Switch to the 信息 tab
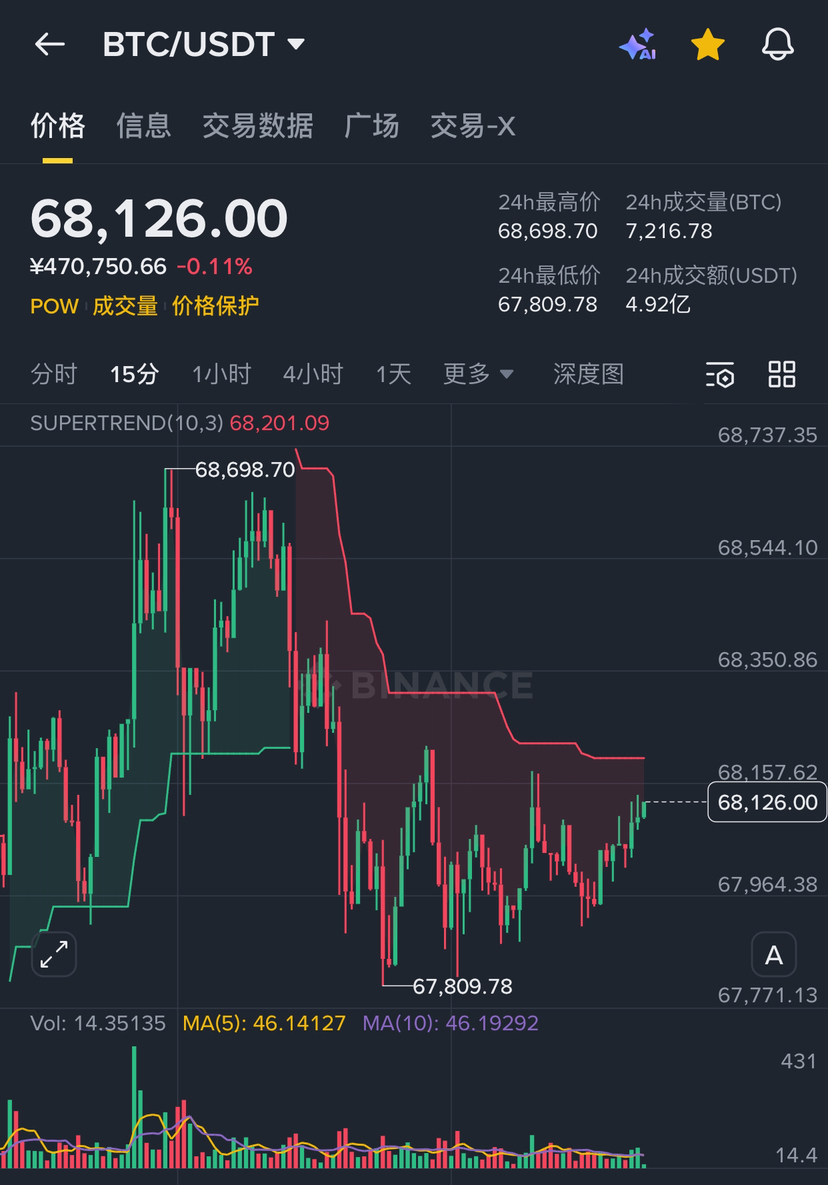This screenshot has width=828, height=1185. coord(144,125)
